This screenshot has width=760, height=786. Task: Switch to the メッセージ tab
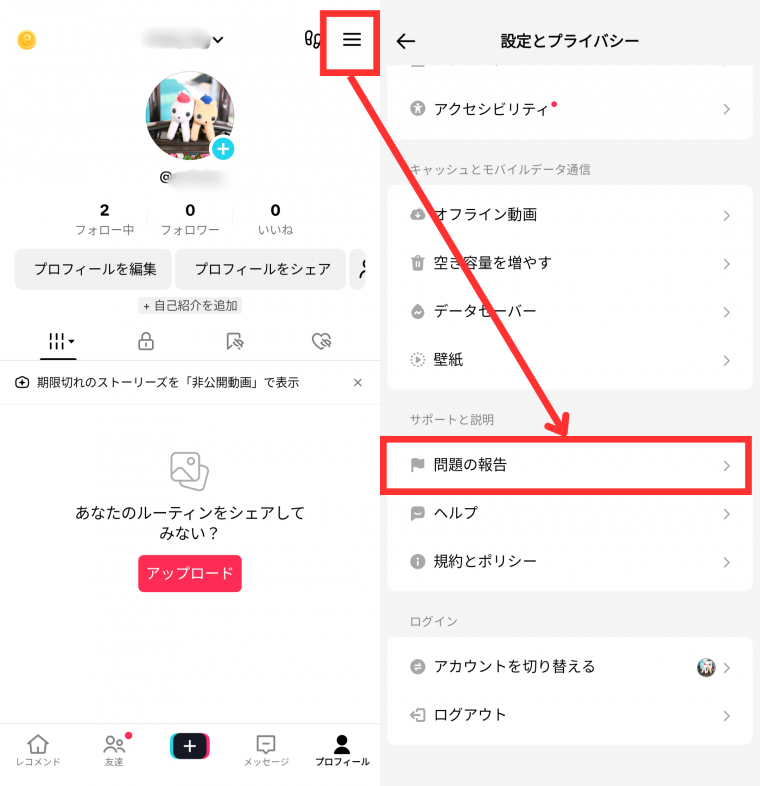(x=266, y=750)
